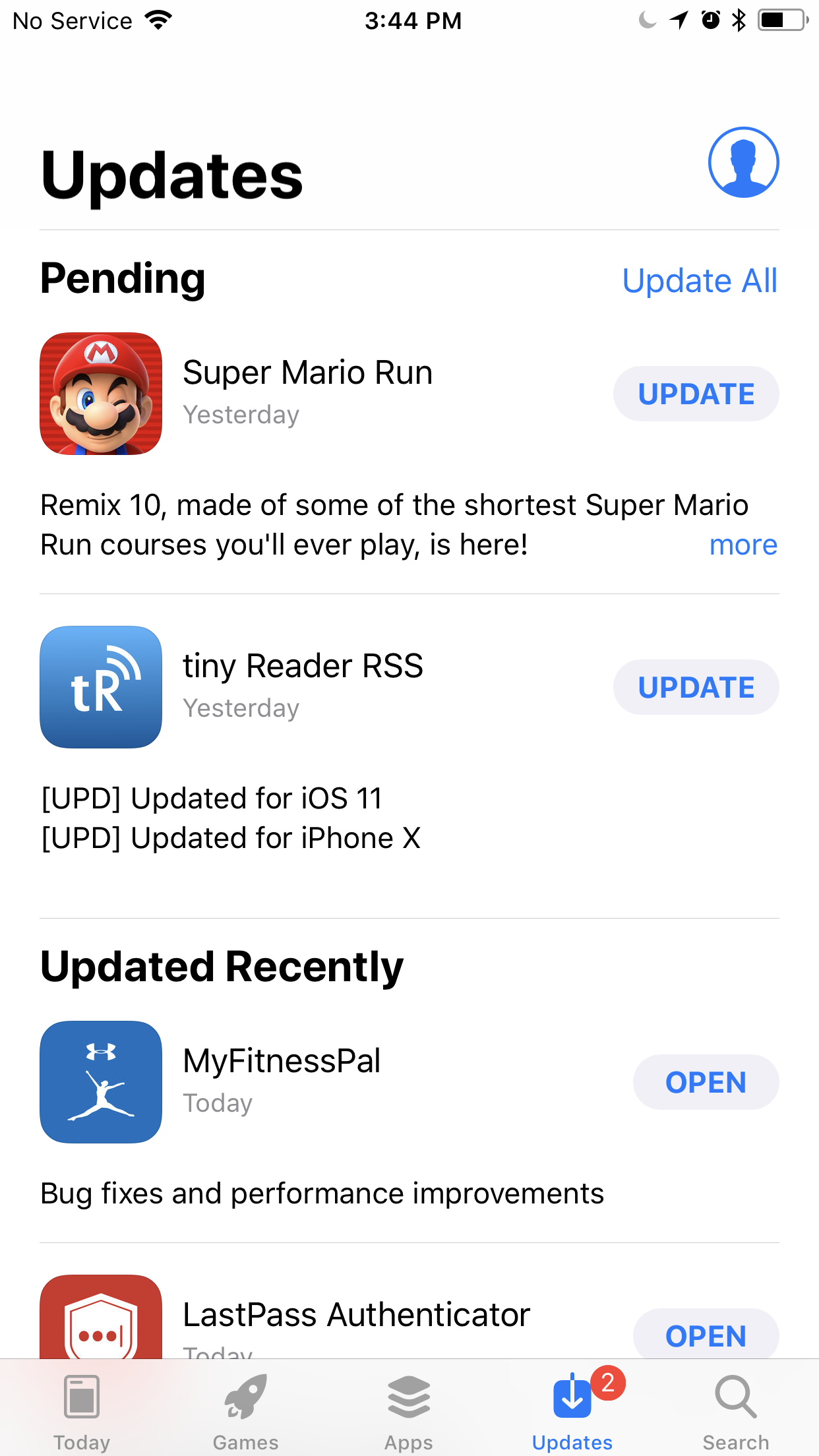819x1456 pixels.
Task: View MyFitnessPal app page
Action: click(x=101, y=1082)
